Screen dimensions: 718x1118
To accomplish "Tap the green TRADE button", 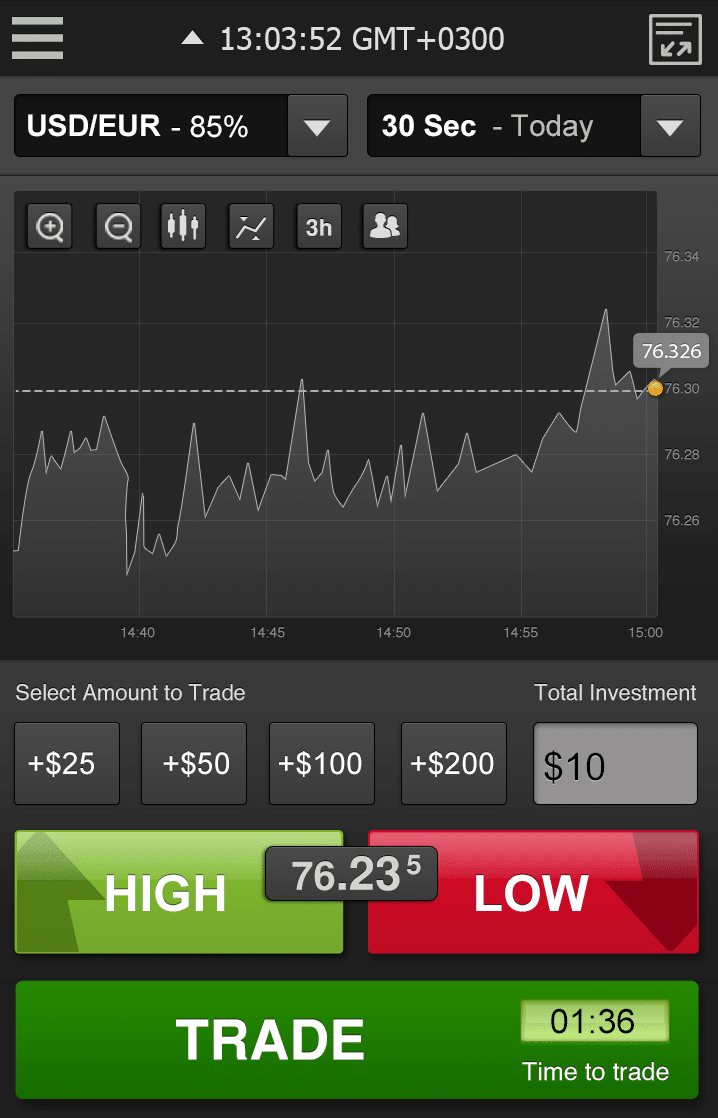I will 270,1041.
